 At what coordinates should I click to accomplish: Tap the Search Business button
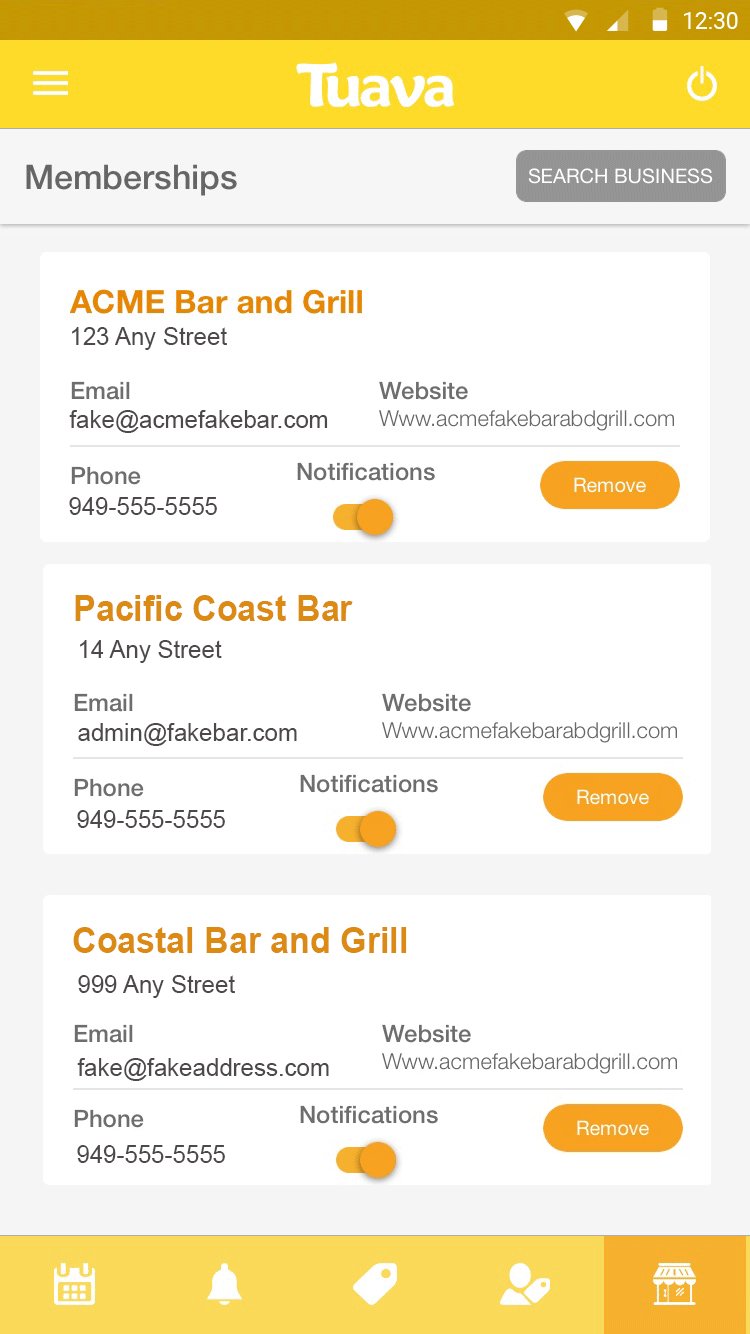[620, 177]
